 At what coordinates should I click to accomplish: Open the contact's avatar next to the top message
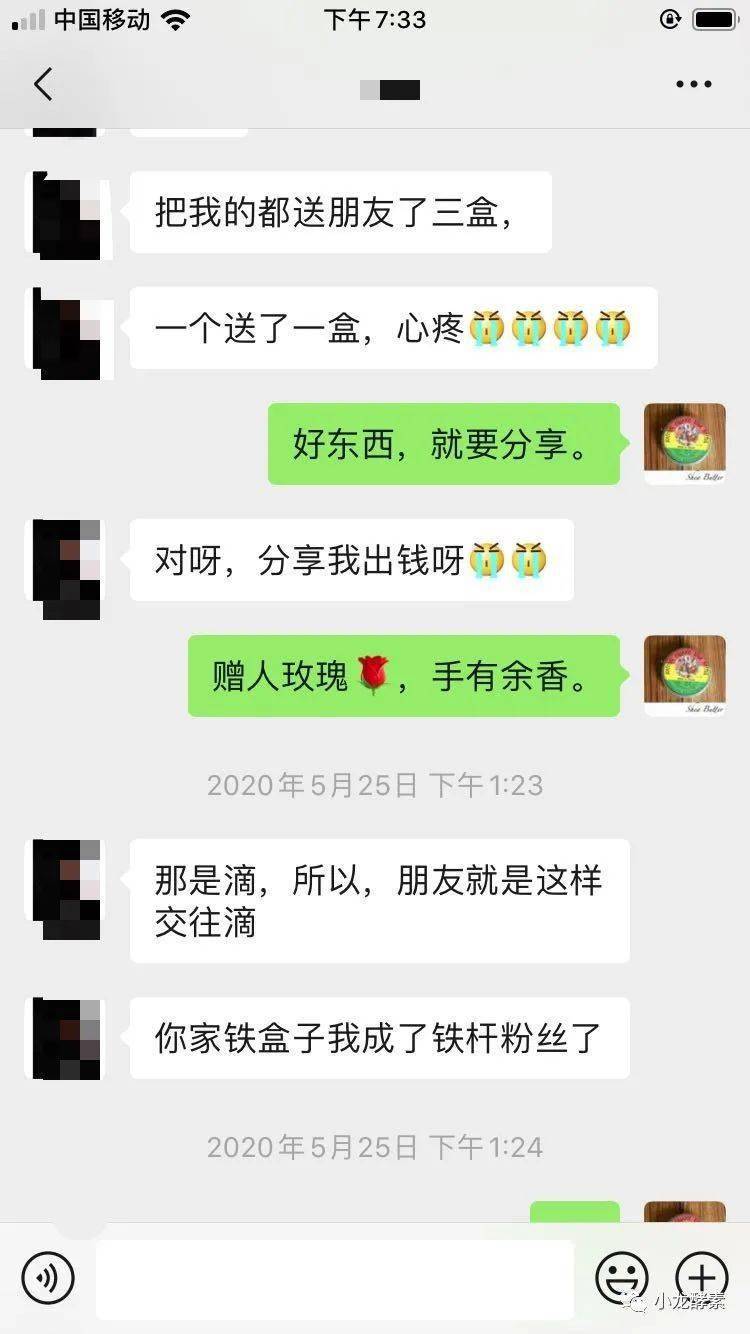pyautogui.click(x=66, y=213)
